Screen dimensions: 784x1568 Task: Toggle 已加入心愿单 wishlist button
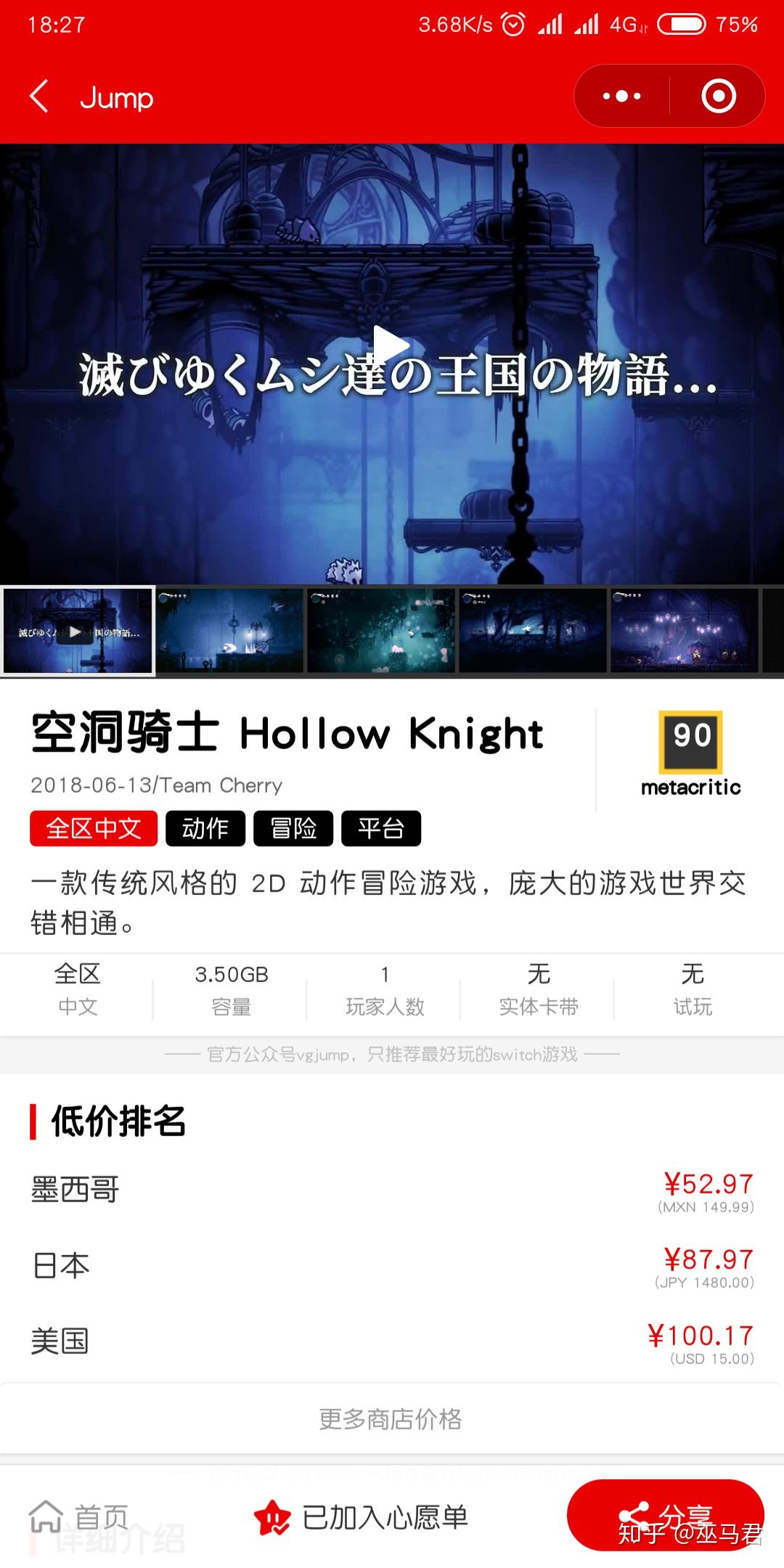[362, 1517]
